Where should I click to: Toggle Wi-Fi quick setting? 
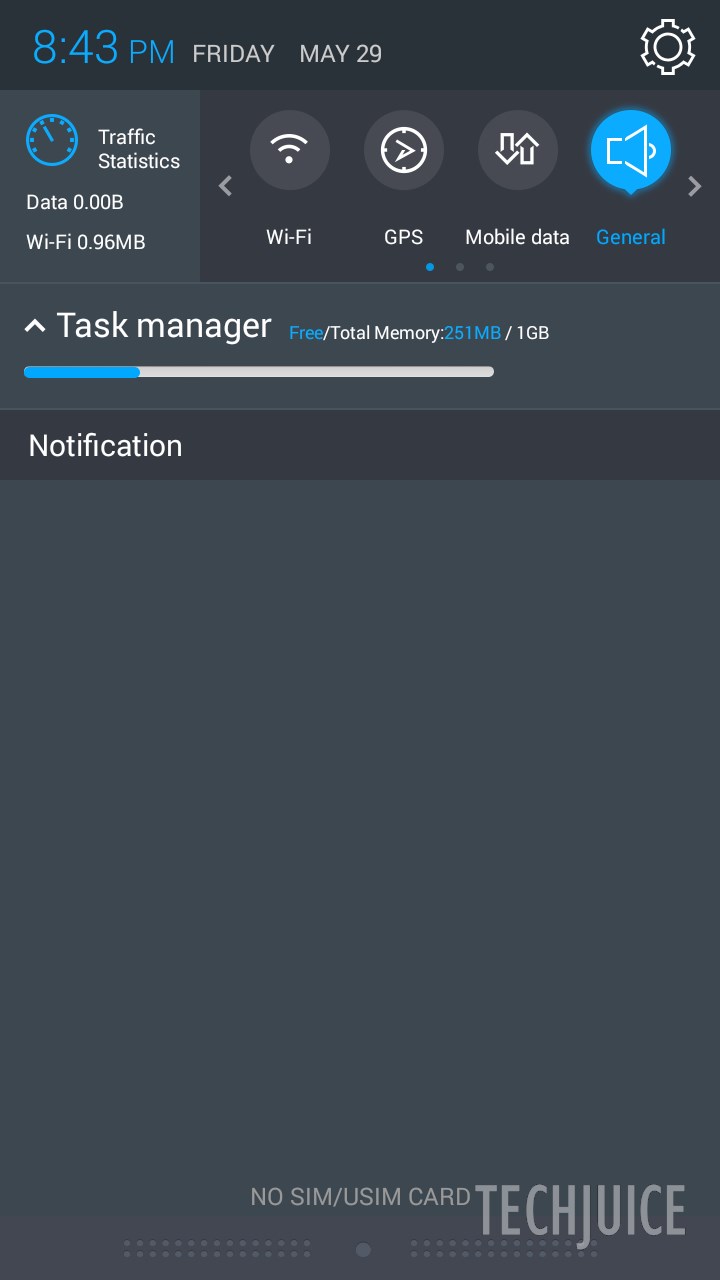(289, 151)
